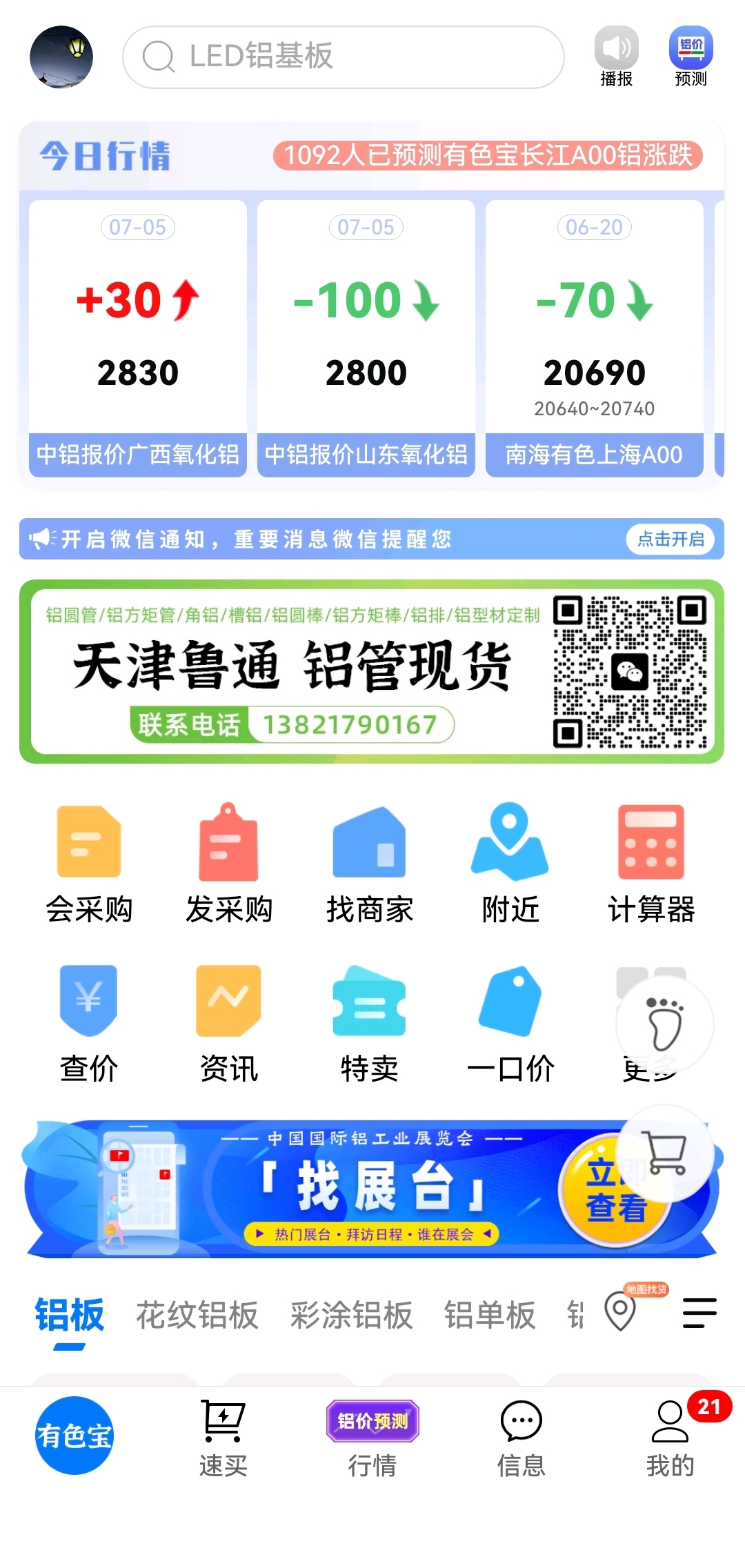Tap the 播报 speaker icon
This screenshot has width=745, height=1568.
coord(616,57)
